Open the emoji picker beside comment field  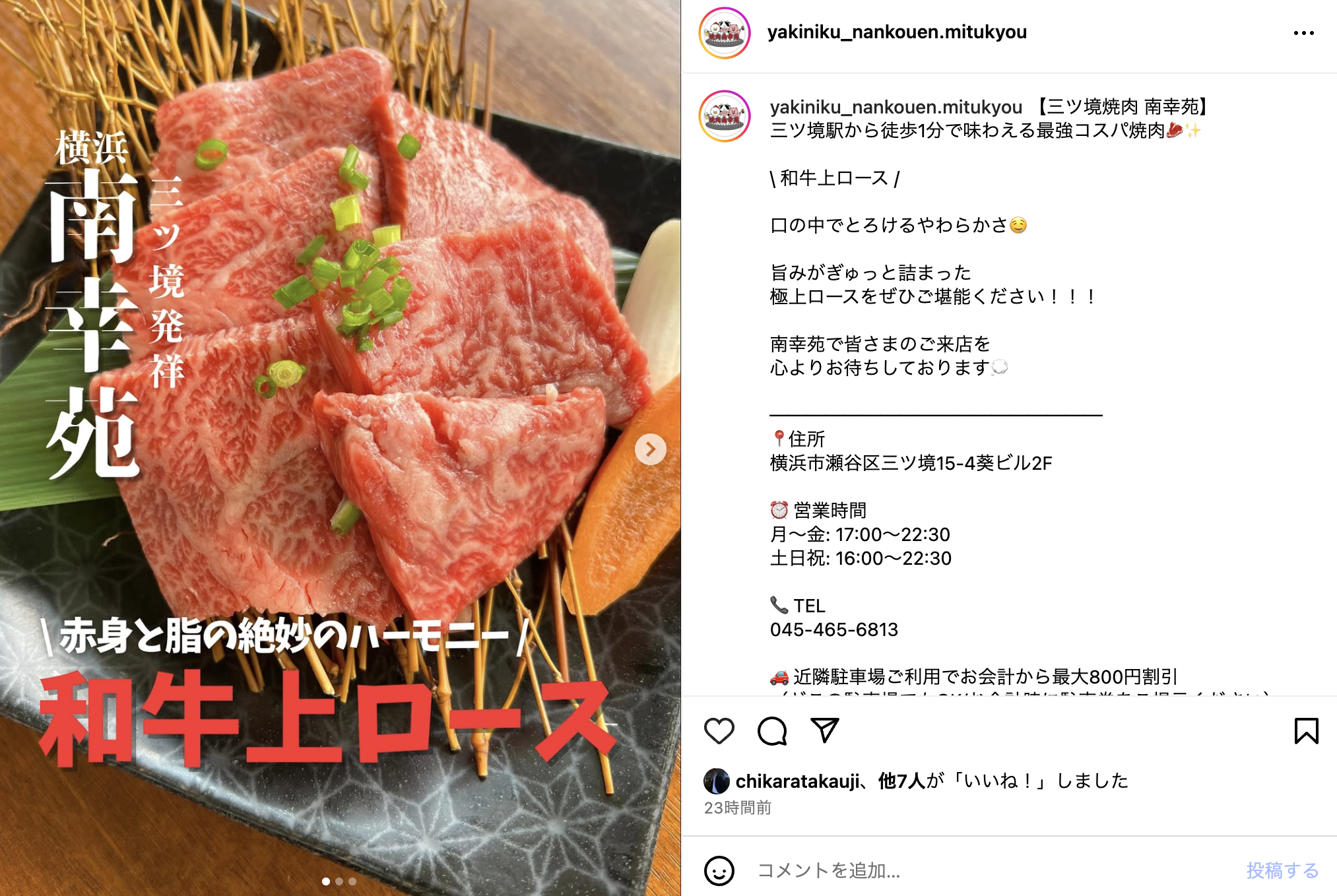tap(719, 870)
